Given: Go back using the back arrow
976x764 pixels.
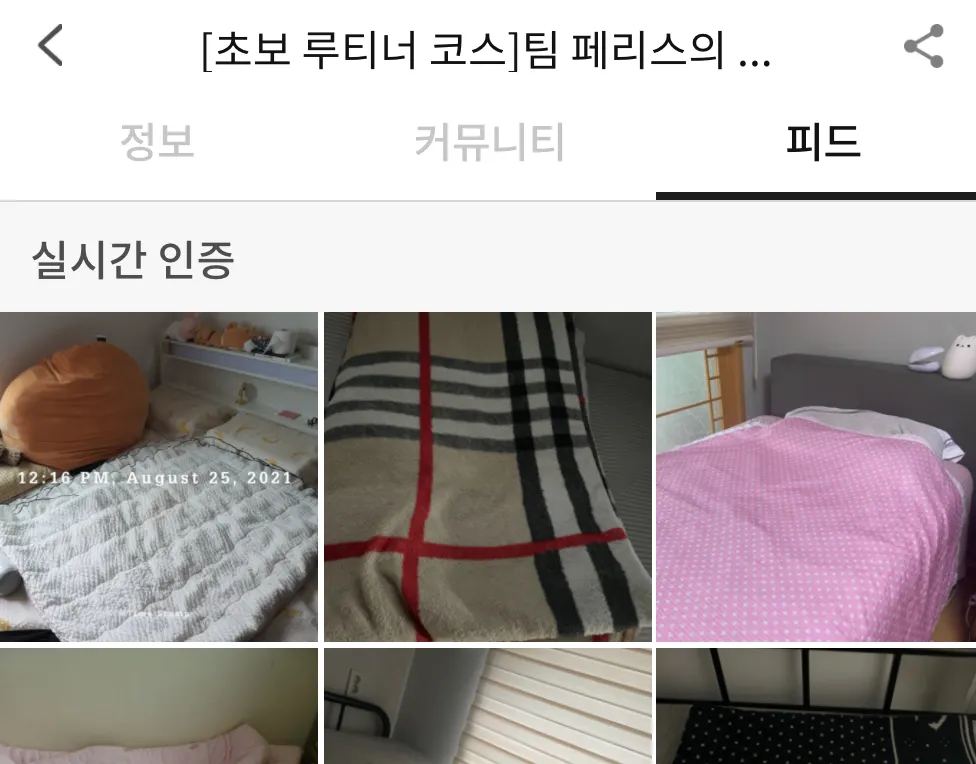Looking at the screenshot, I should click(50, 46).
